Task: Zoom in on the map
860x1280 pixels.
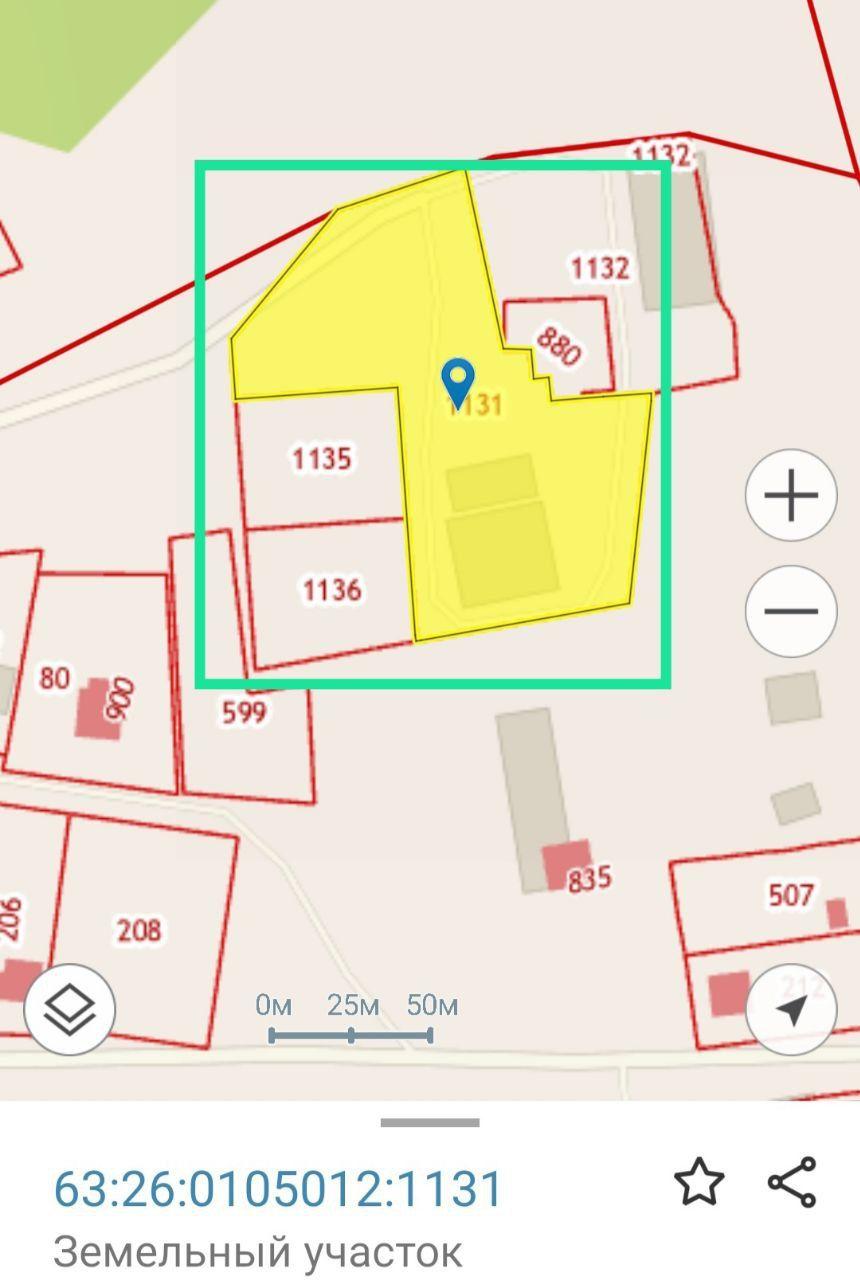Action: pyautogui.click(x=790, y=496)
